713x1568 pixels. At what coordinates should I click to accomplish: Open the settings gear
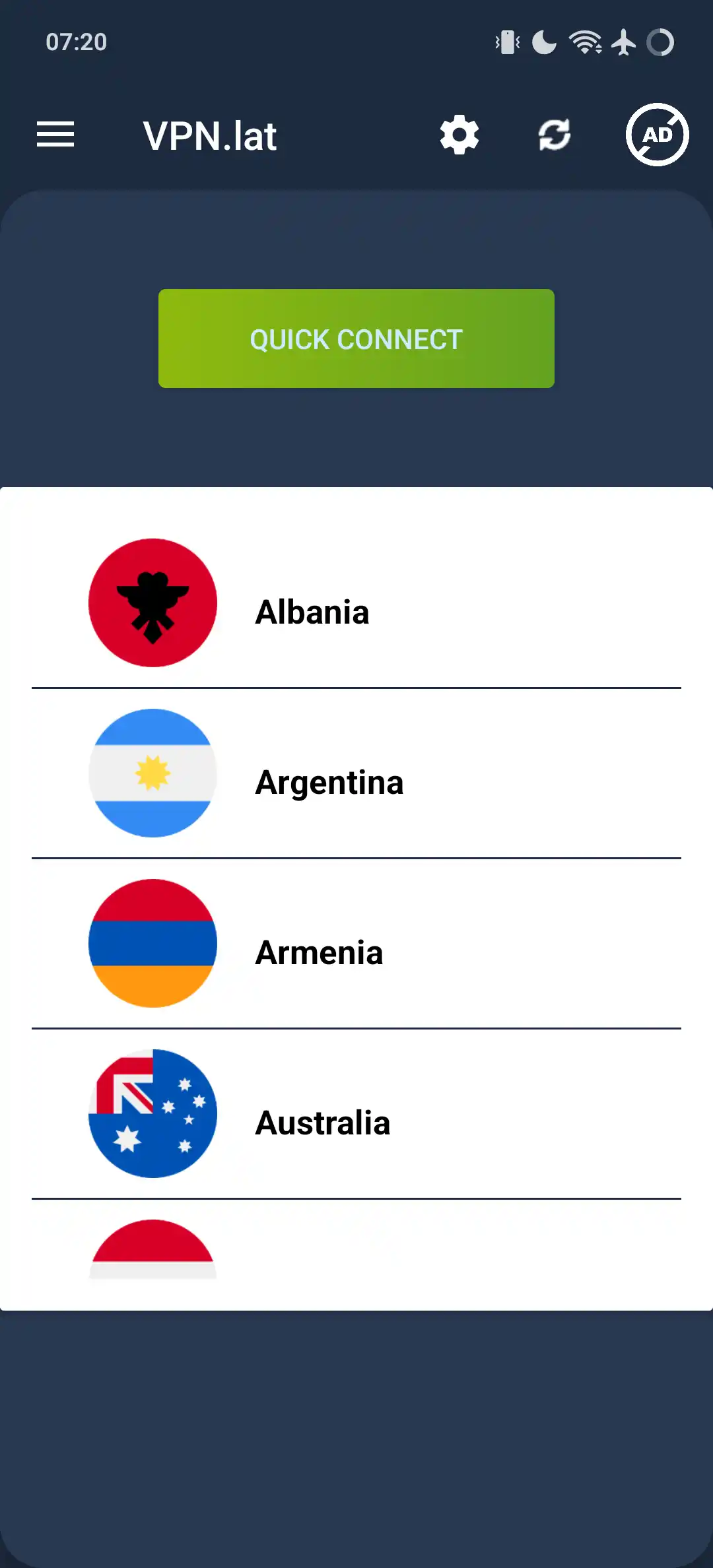coord(459,135)
